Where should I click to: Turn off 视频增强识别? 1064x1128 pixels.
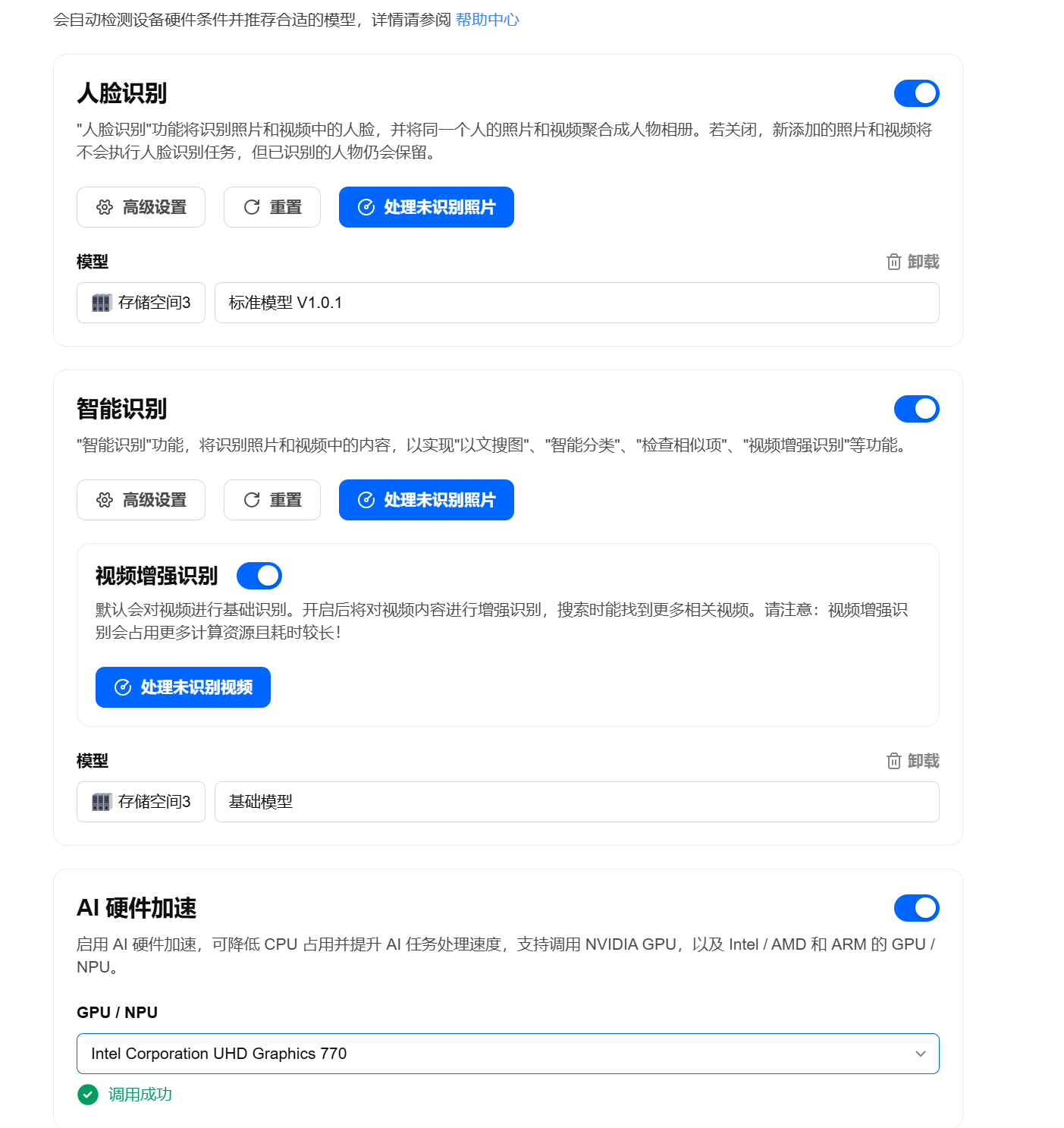pos(259,576)
